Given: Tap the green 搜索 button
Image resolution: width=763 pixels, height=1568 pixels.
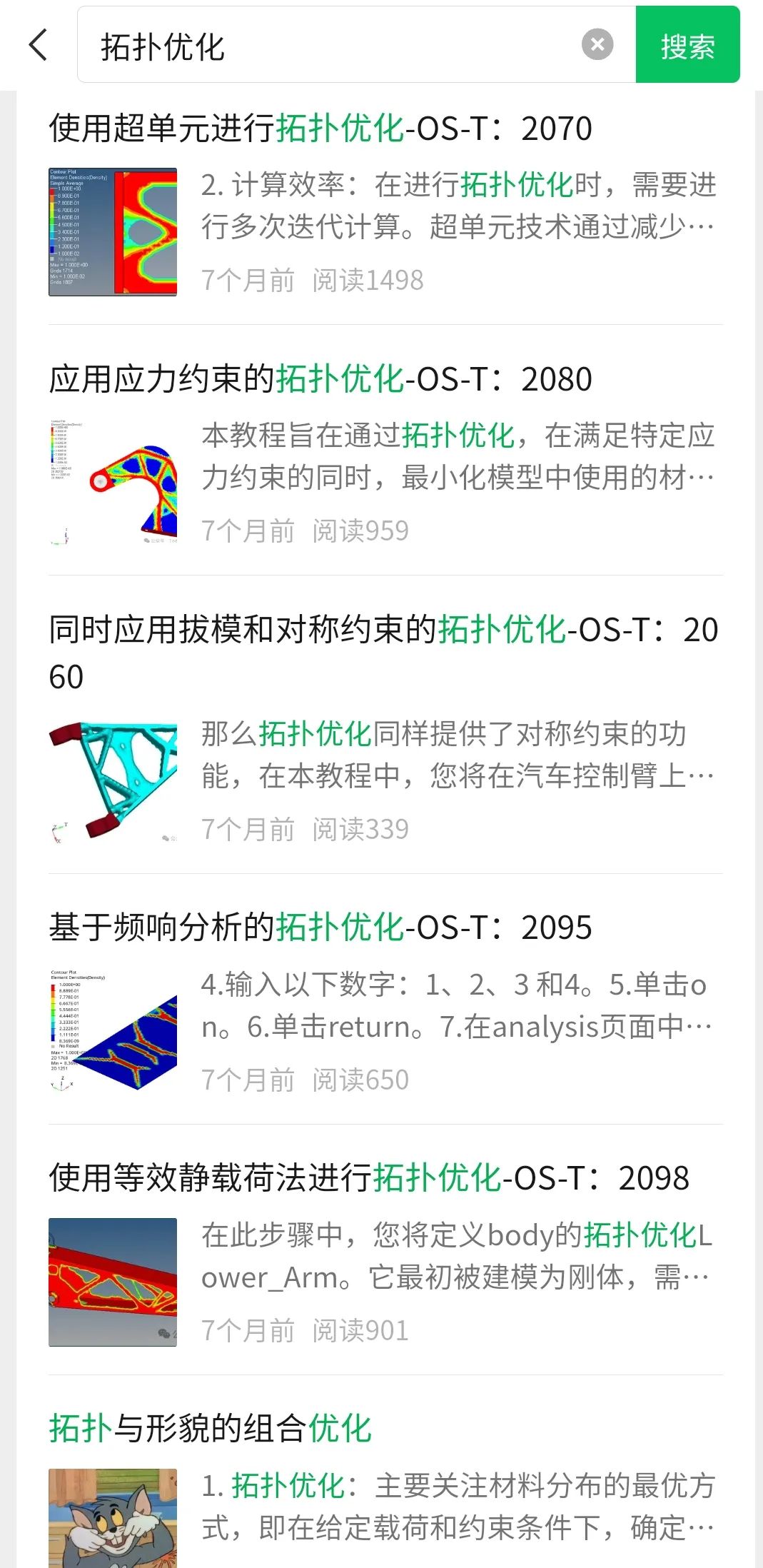Looking at the screenshot, I should (687, 46).
